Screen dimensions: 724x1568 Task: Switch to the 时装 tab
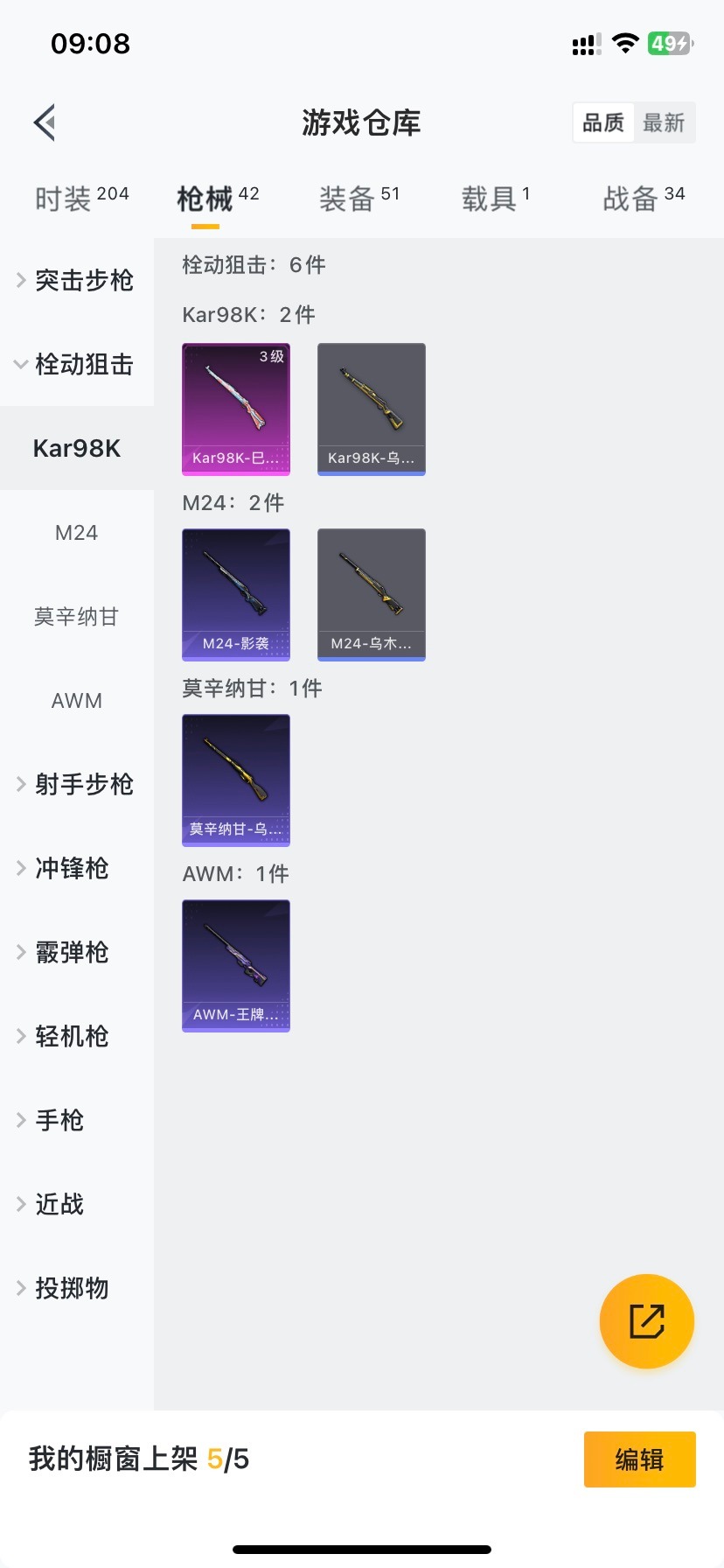click(81, 199)
